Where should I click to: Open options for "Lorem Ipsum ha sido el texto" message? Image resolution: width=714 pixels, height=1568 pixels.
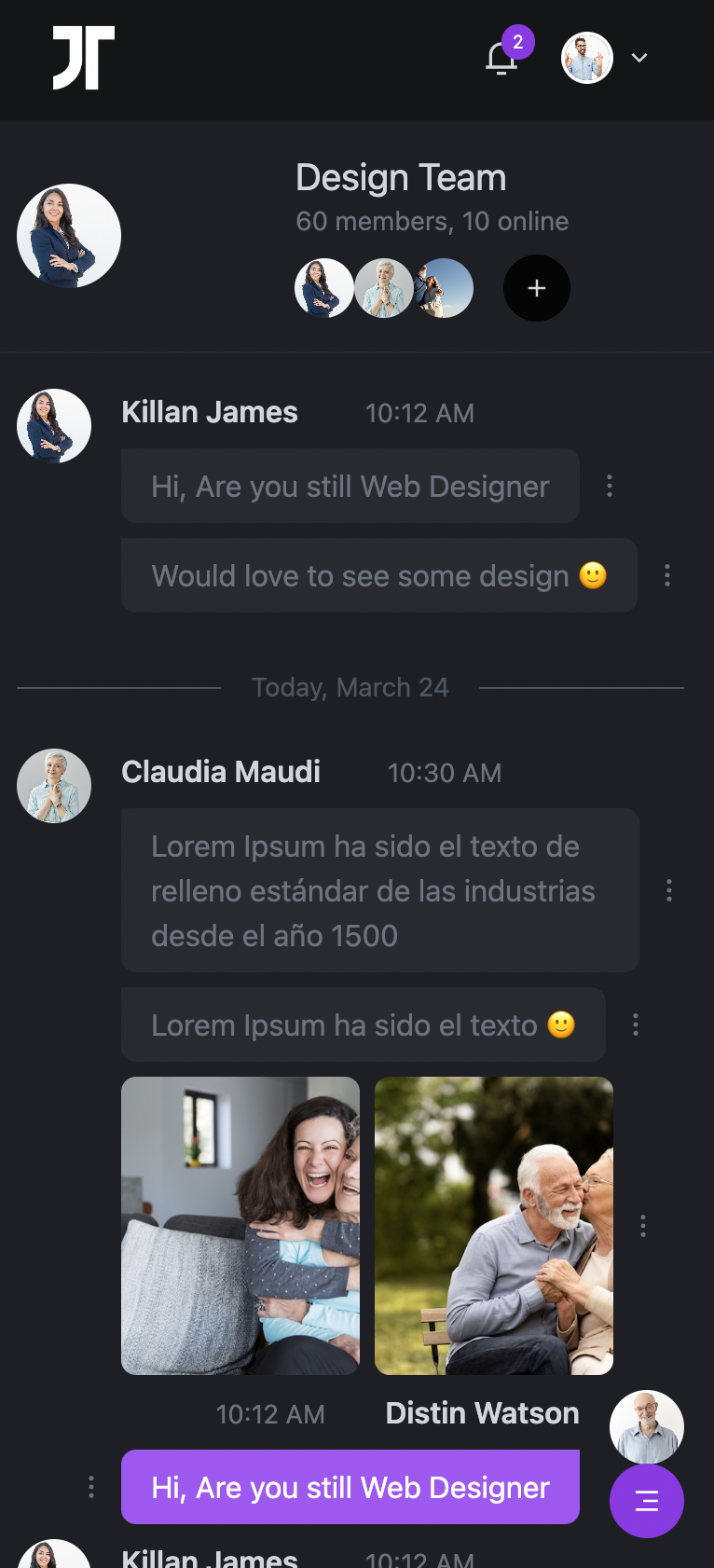(635, 1025)
